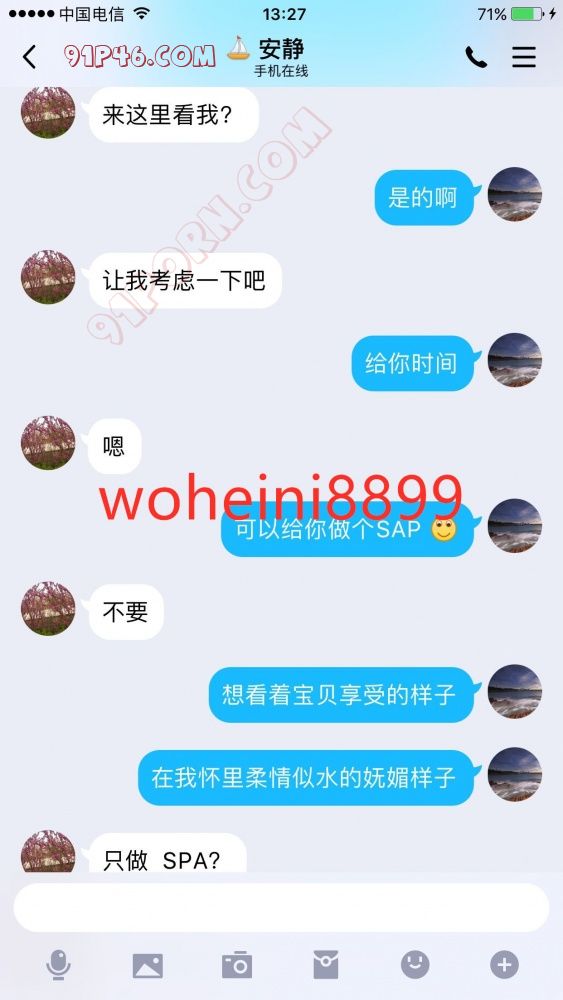Pick a picture from gallery
The height and width of the screenshot is (1000, 563).
pyautogui.click(x=147, y=966)
